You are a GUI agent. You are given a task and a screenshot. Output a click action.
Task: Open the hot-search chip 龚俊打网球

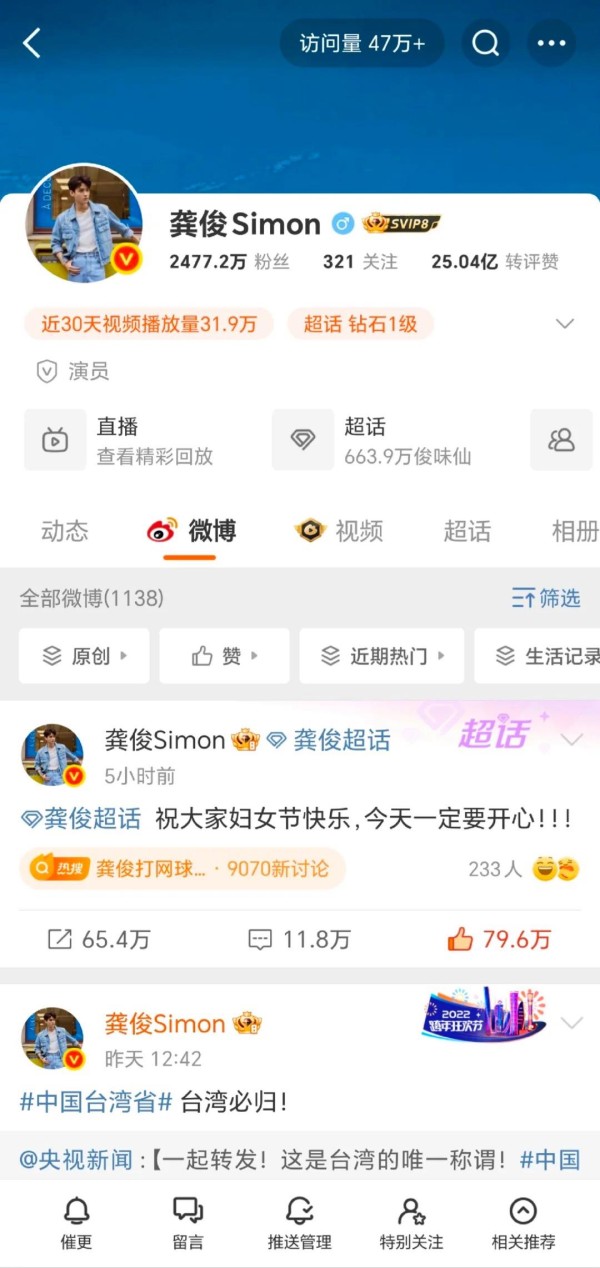[x=182, y=869]
